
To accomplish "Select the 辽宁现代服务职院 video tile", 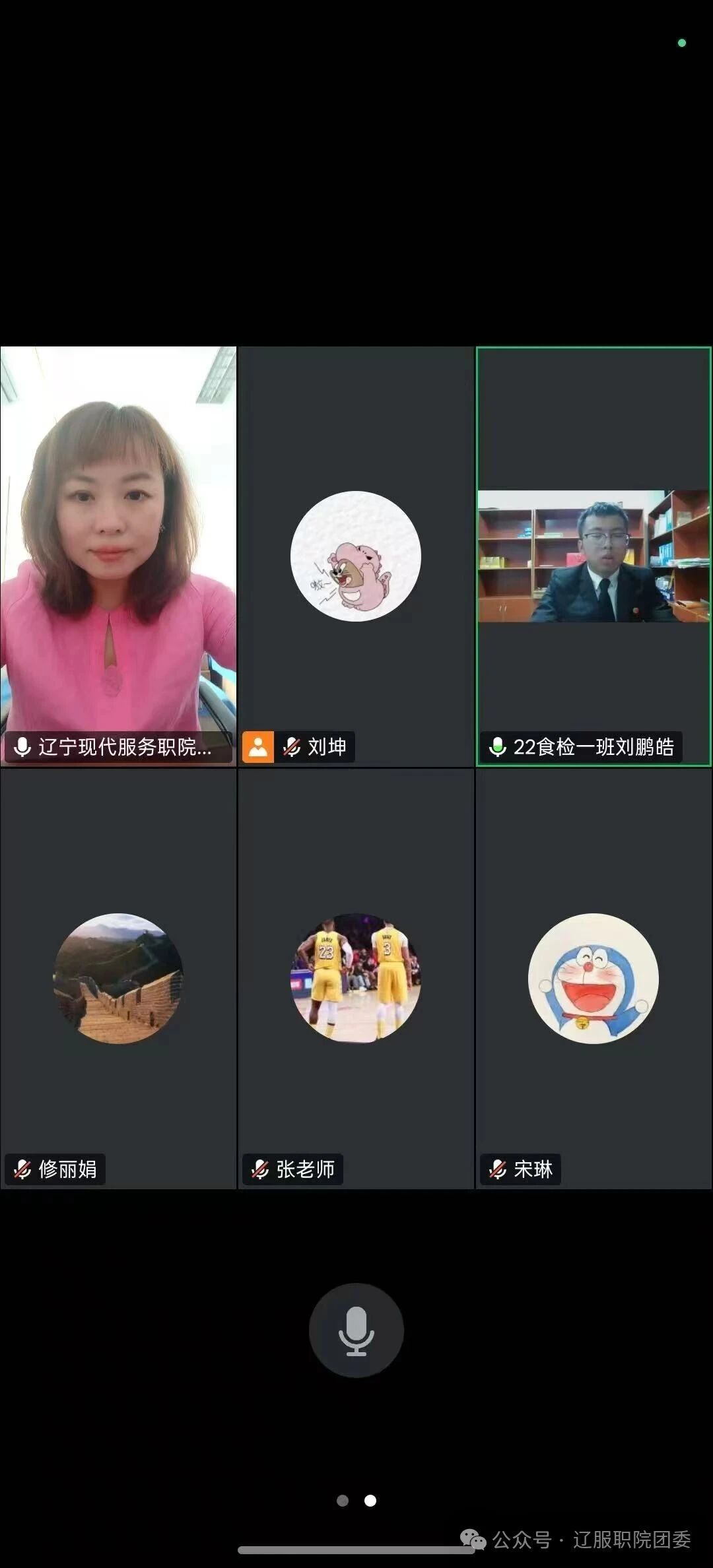I will pos(118,556).
